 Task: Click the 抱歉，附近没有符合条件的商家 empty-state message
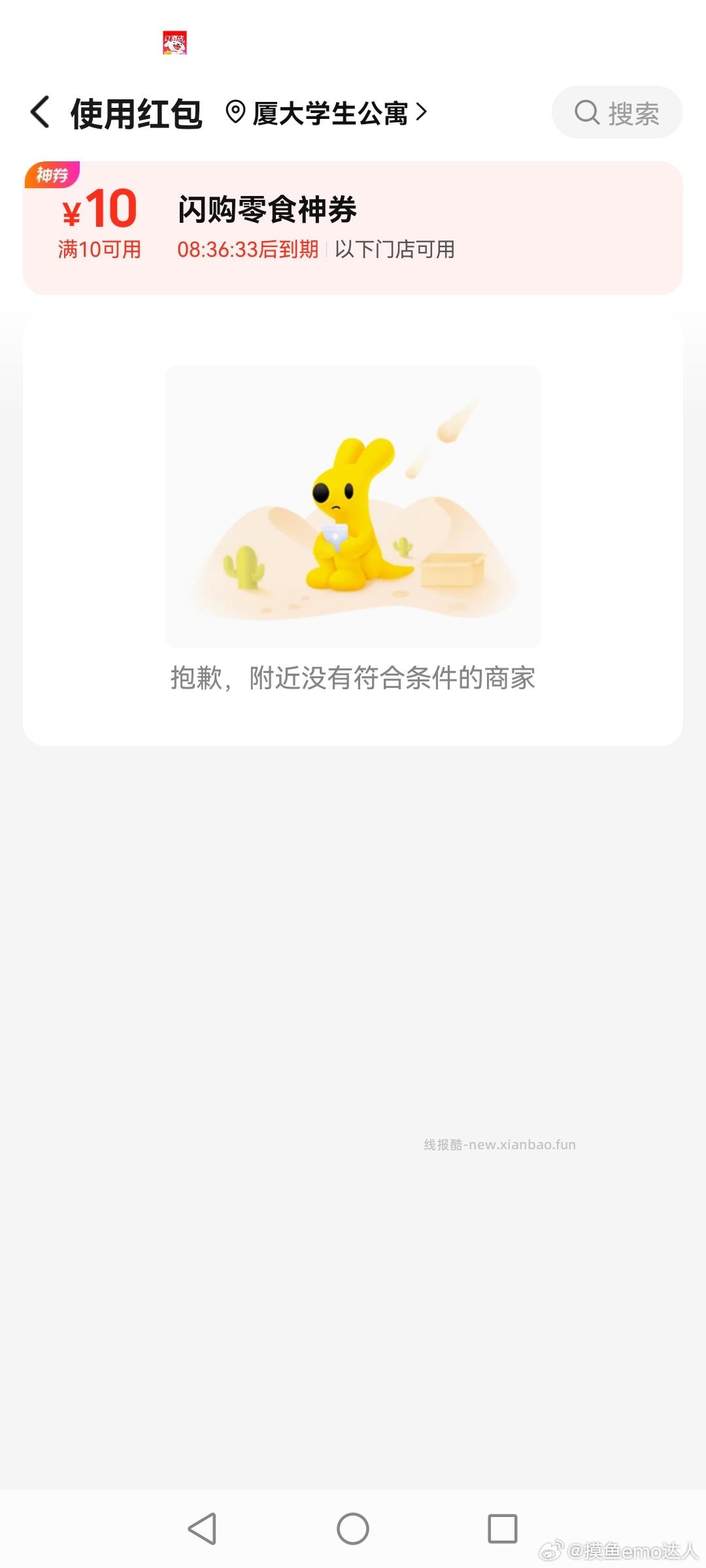(x=353, y=679)
